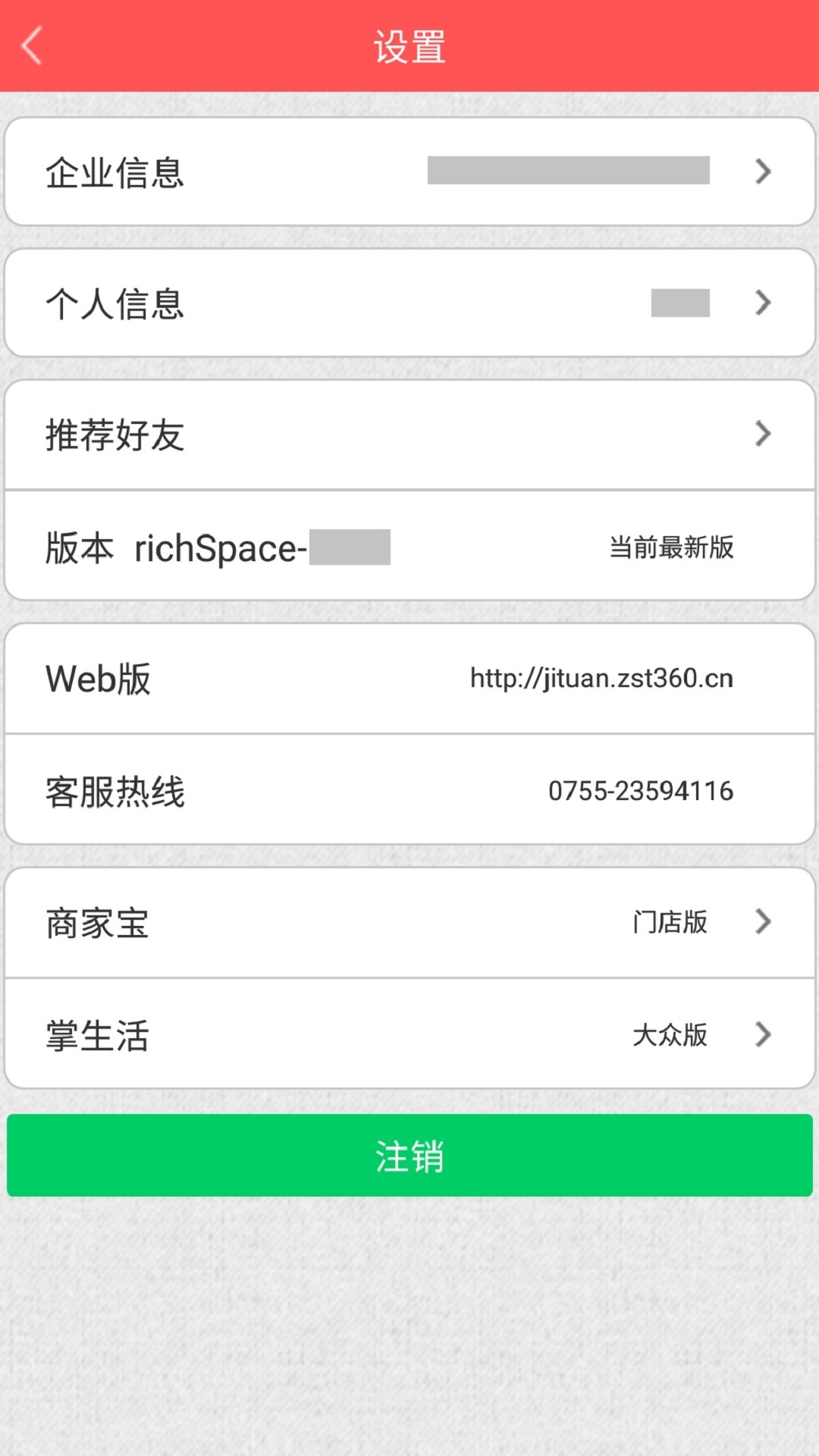Open 商家宝 门店版
This screenshot has height=1456, width=819.
tap(409, 923)
